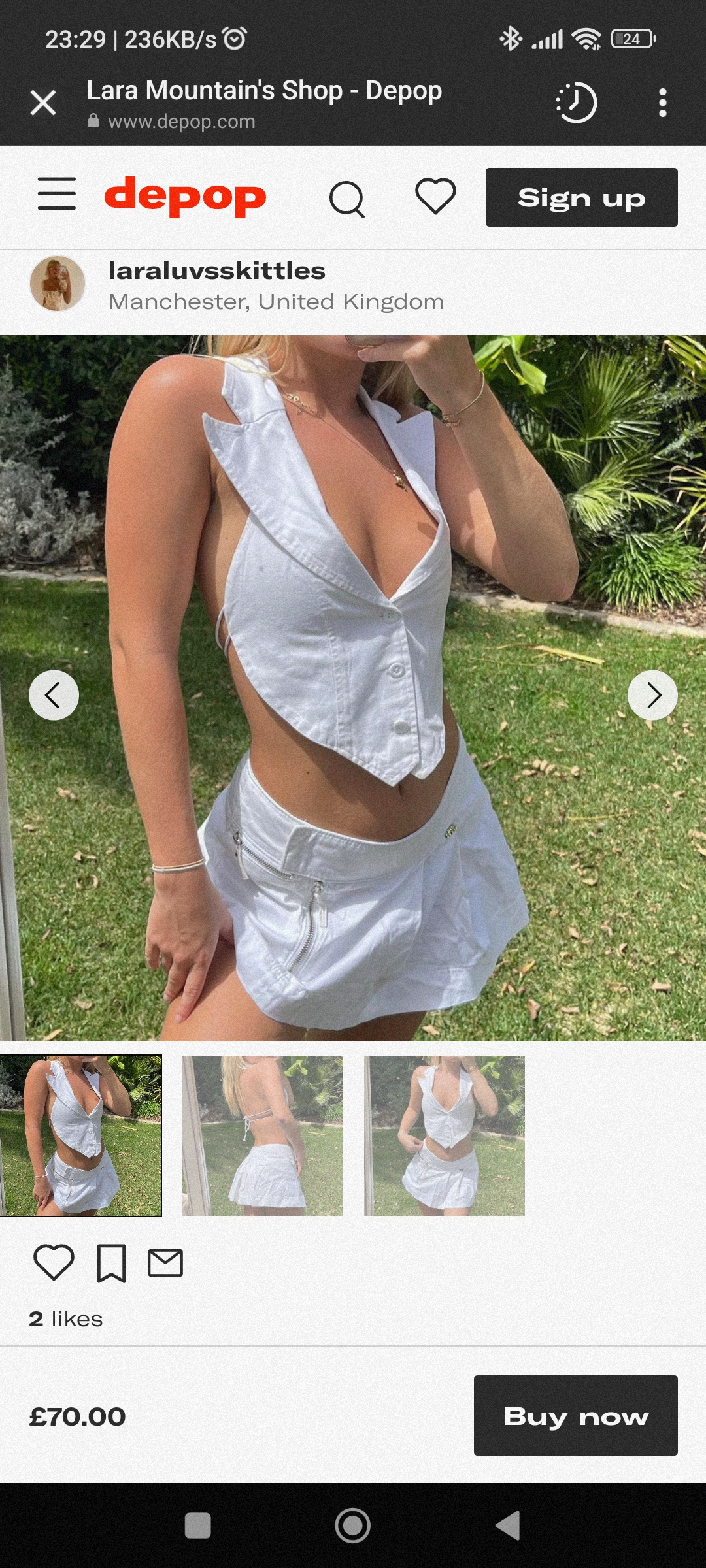
Task: Like this listing with the heart
Action: [x=54, y=1262]
